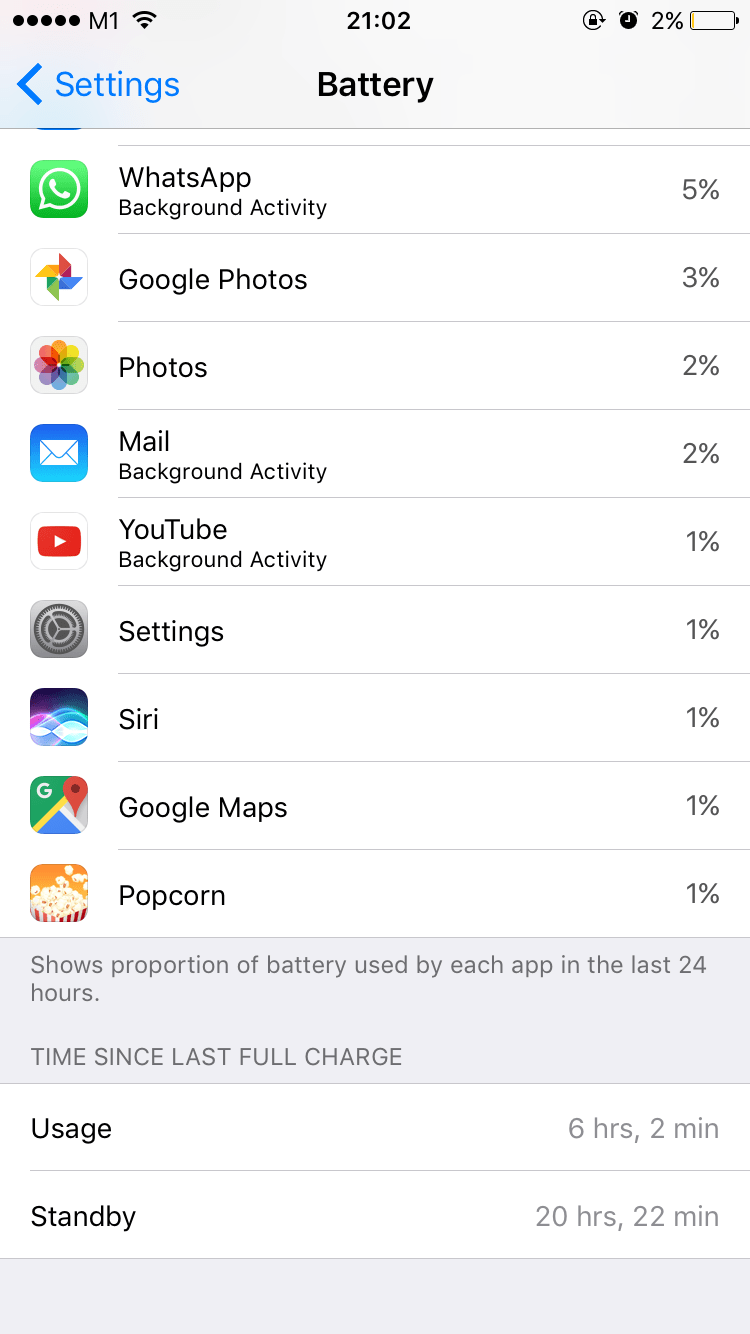Image resolution: width=750 pixels, height=1334 pixels.
Task: Tap the Wi-Fi status bar icon
Action: (x=145, y=18)
